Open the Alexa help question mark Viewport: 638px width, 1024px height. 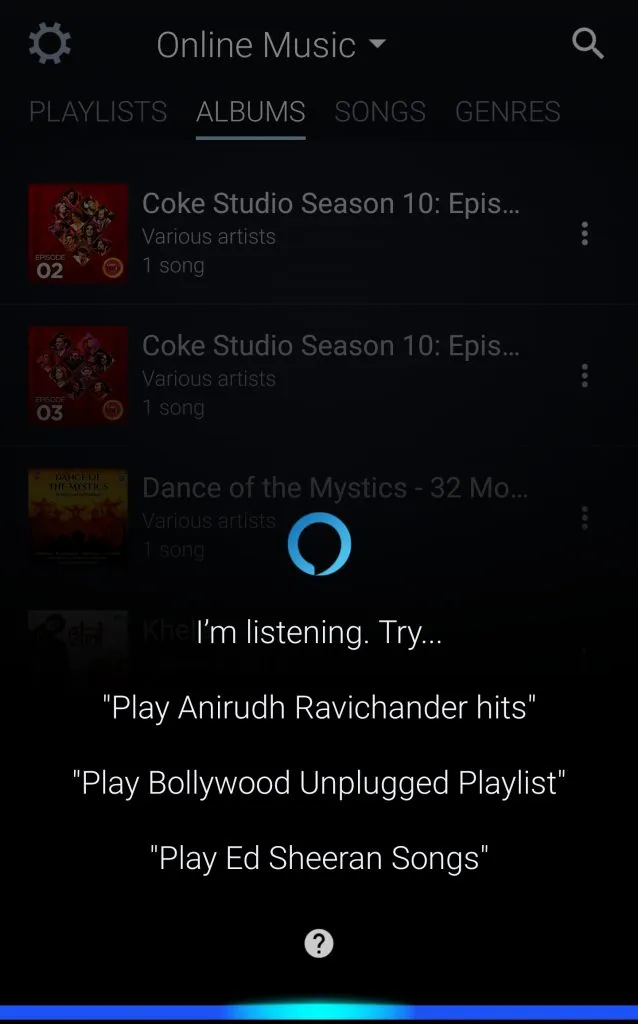[x=319, y=943]
